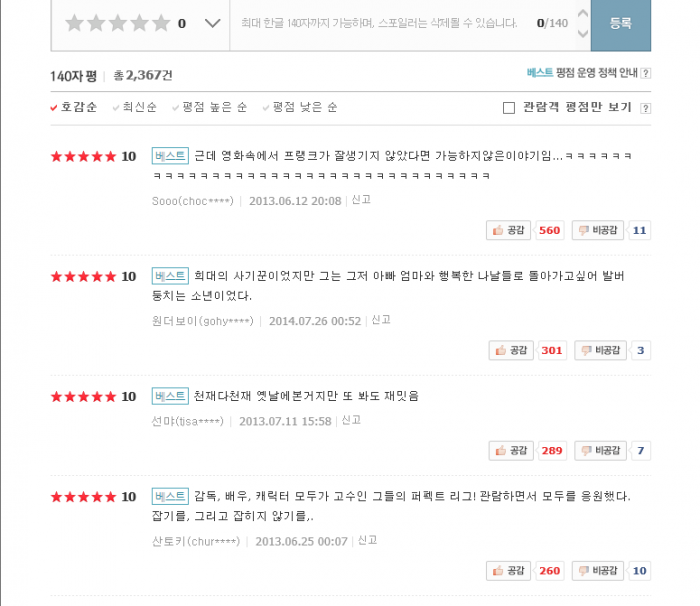The image size is (700, 606).
Task: Open 베스트 평점 운영 정책 안내 link
Action: [588, 73]
